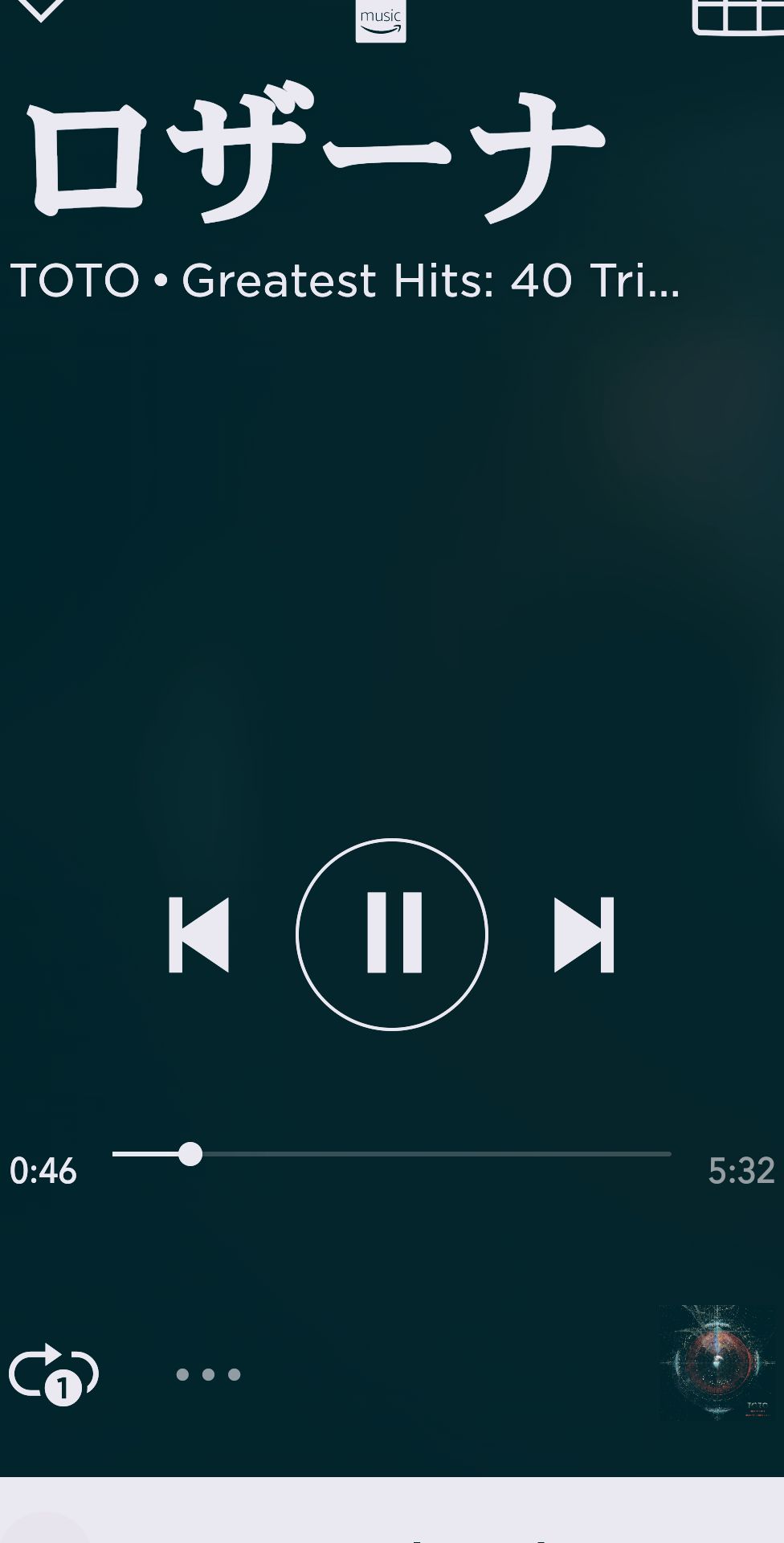
Task: Collapse the now playing screen
Action: click(x=40, y=10)
